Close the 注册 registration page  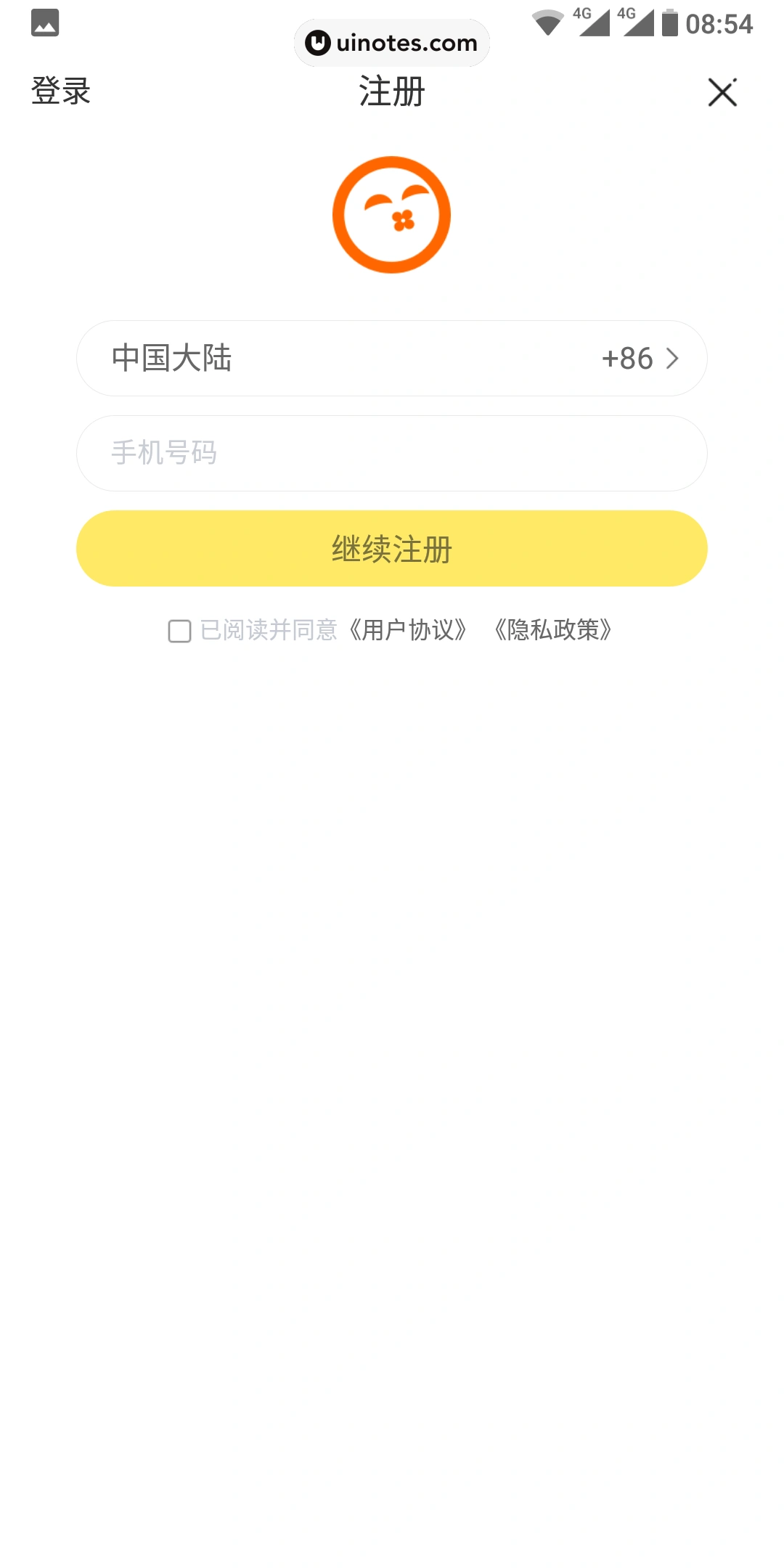tap(722, 93)
